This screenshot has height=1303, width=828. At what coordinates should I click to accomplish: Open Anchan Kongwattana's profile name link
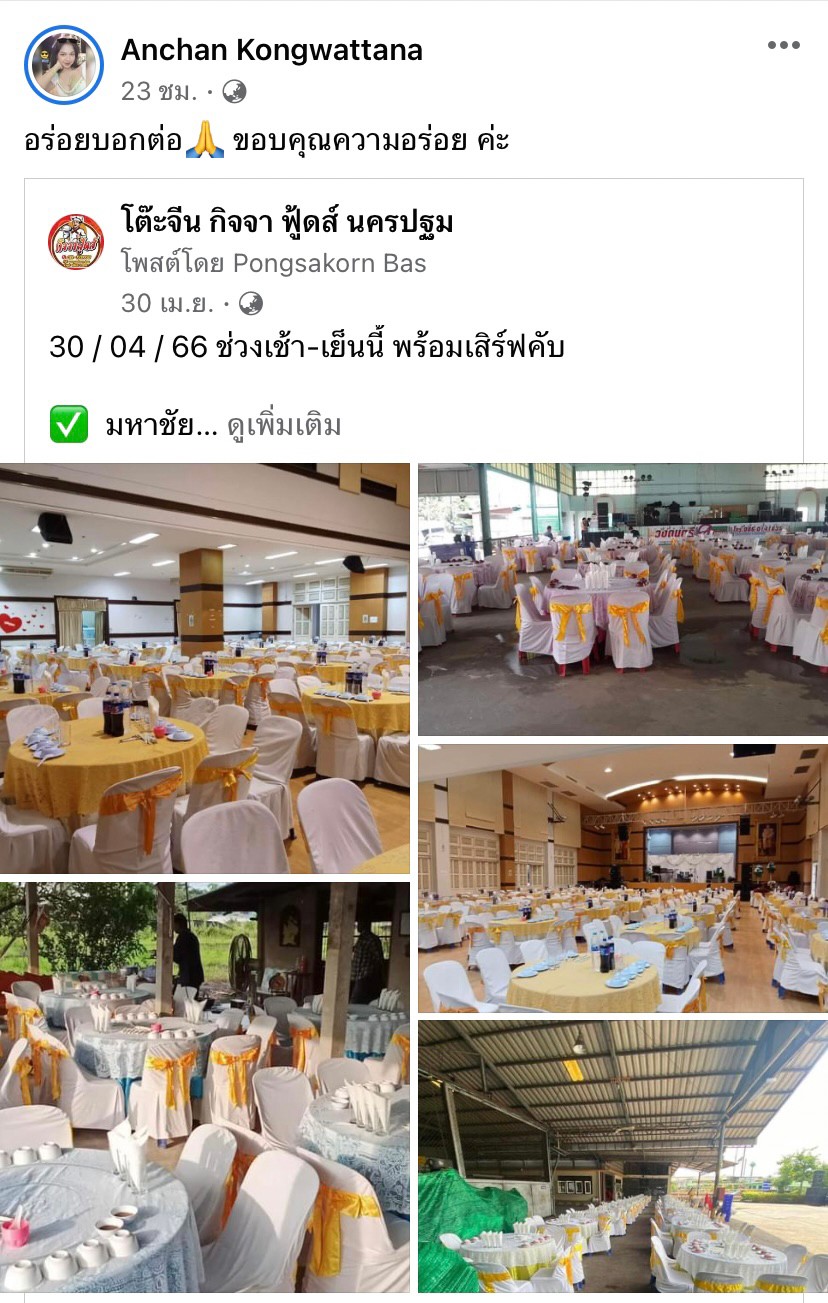(x=271, y=49)
